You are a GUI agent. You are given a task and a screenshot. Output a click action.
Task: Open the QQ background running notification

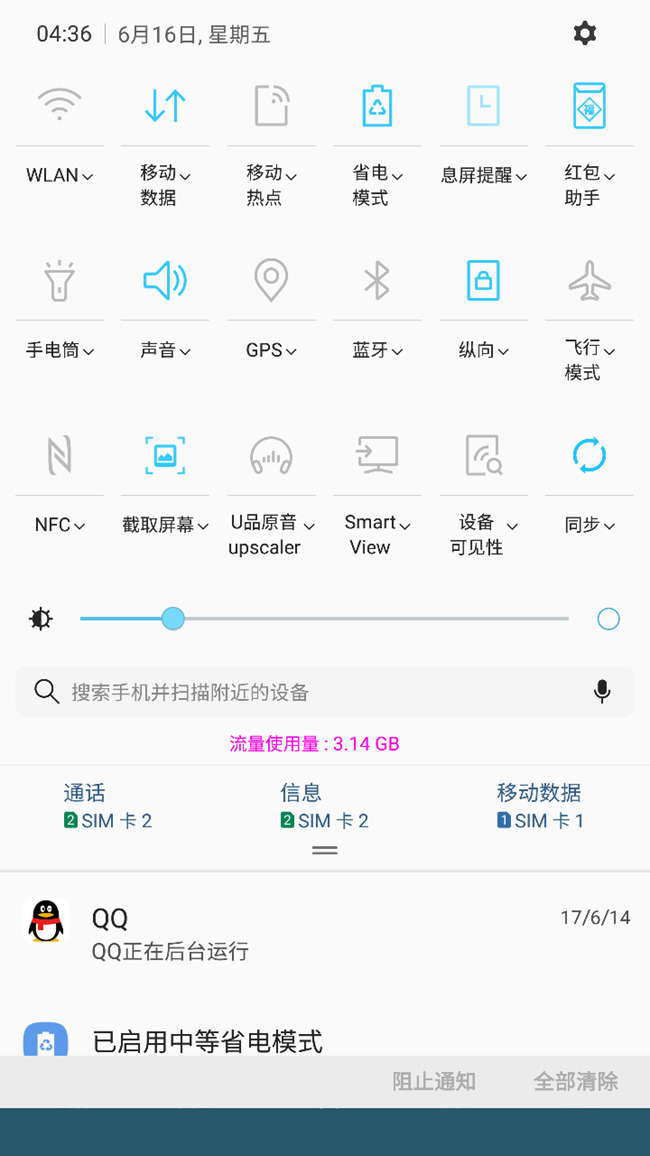[325, 932]
